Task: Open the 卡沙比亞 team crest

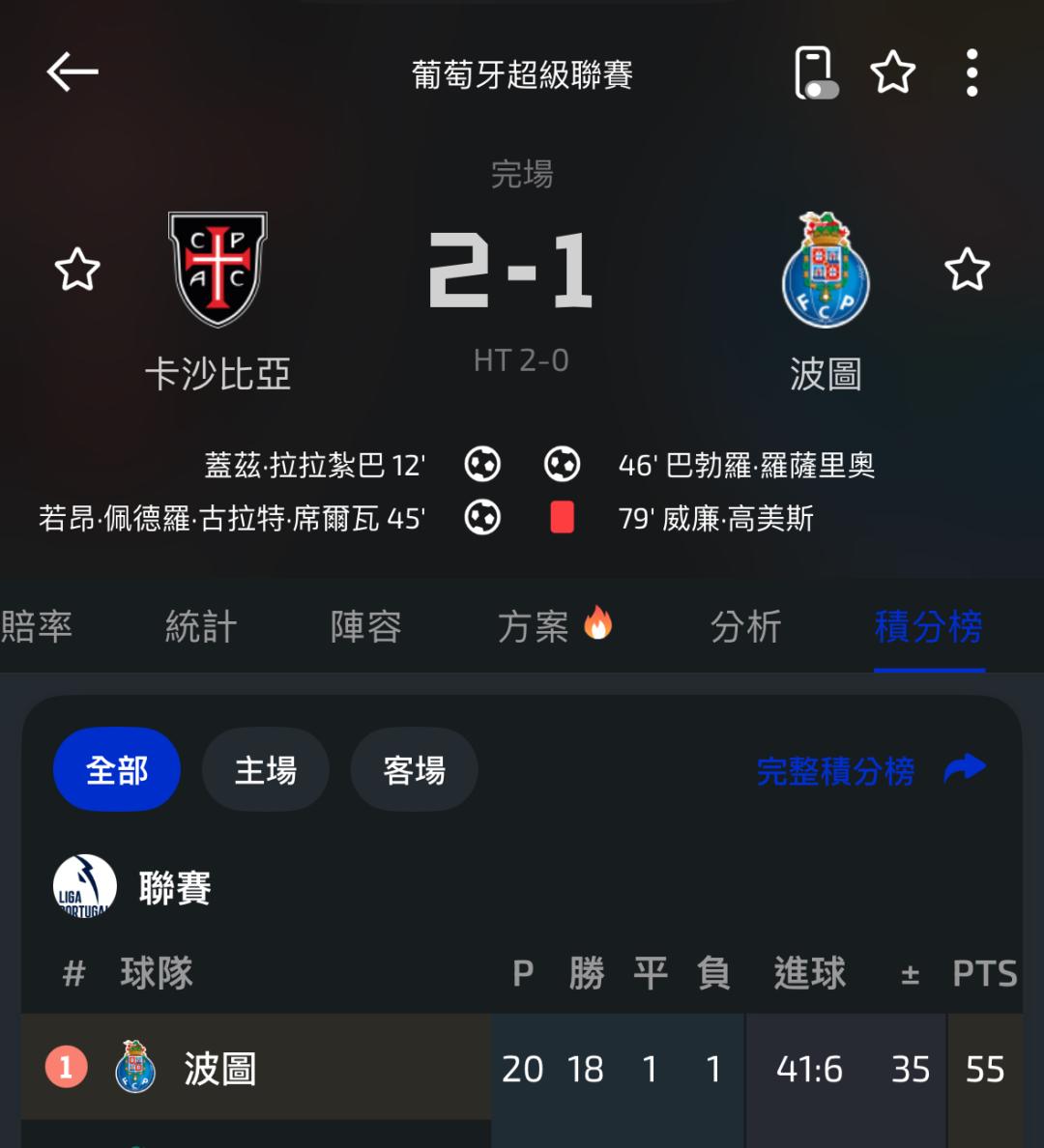Action: click(217, 269)
